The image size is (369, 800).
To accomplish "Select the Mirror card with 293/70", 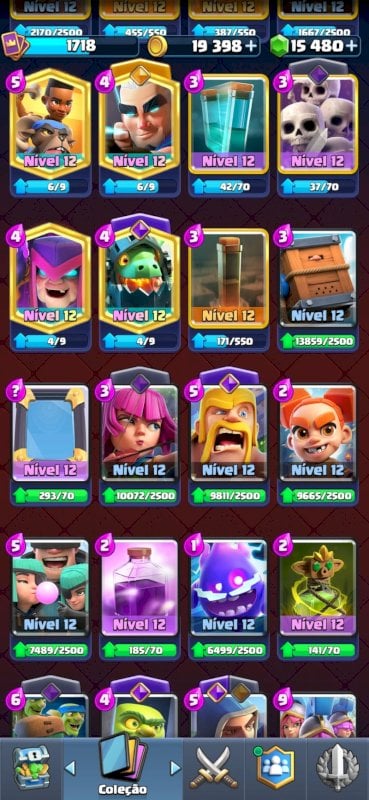I will [x=51, y=443].
